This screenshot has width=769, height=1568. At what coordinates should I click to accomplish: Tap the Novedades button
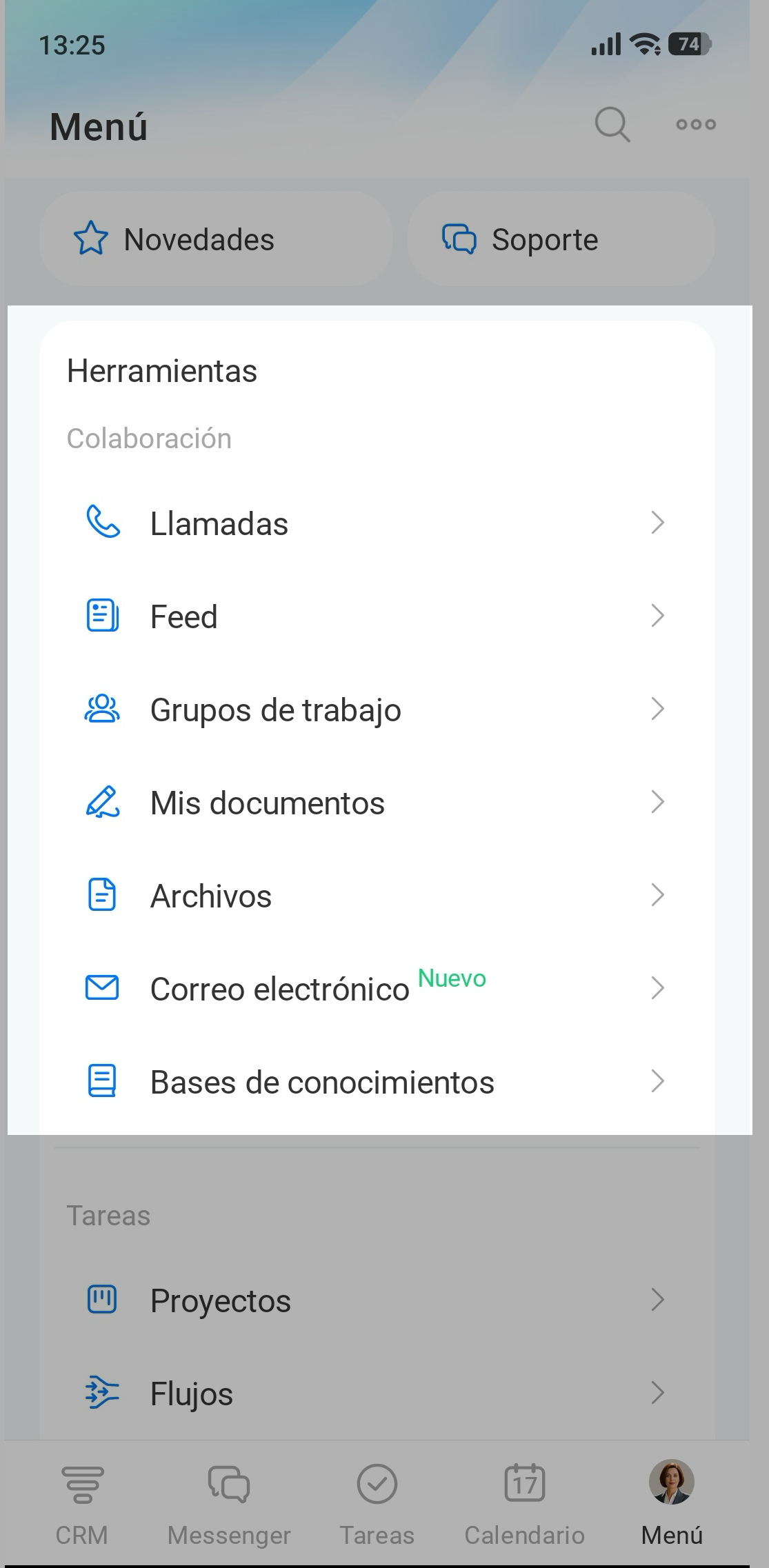point(215,239)
